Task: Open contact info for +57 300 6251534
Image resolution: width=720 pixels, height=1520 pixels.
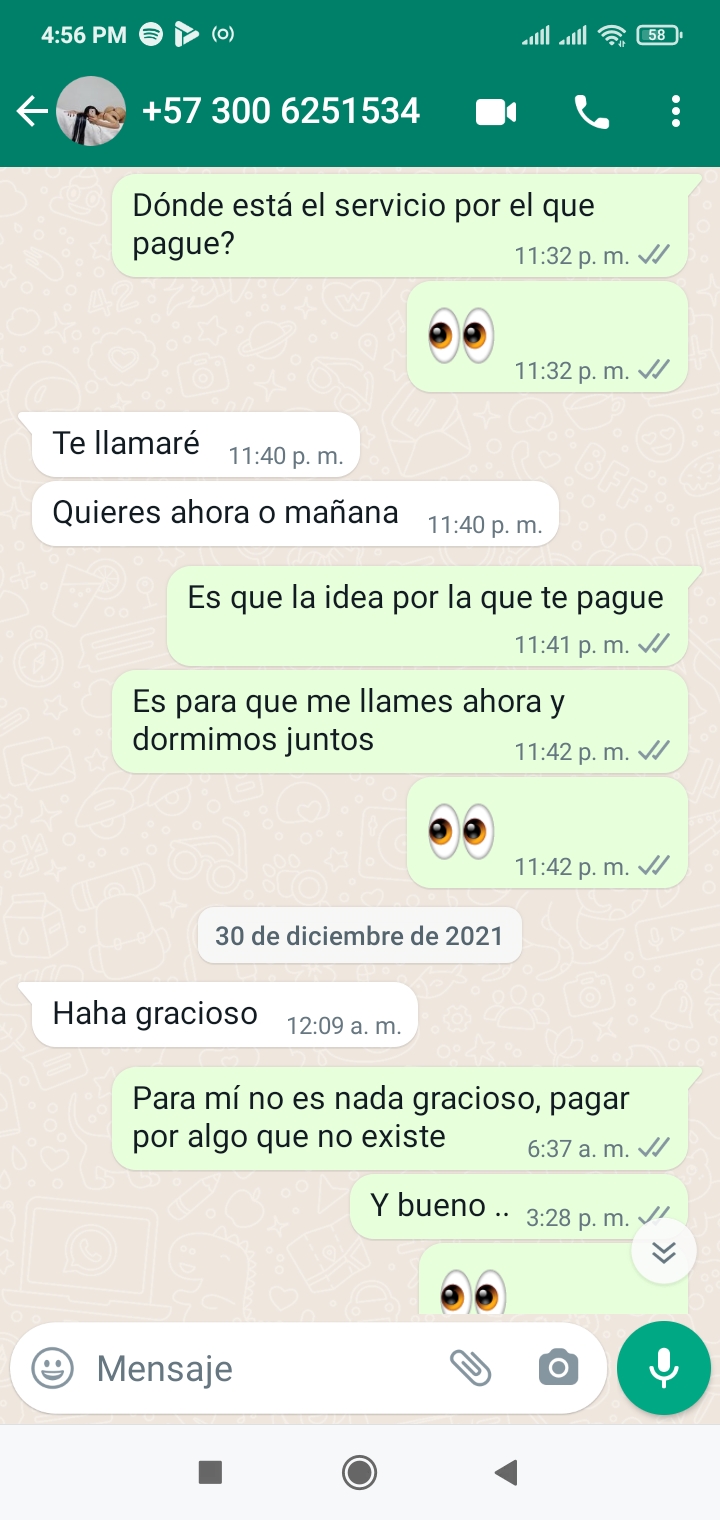Action: pos(281,111)
